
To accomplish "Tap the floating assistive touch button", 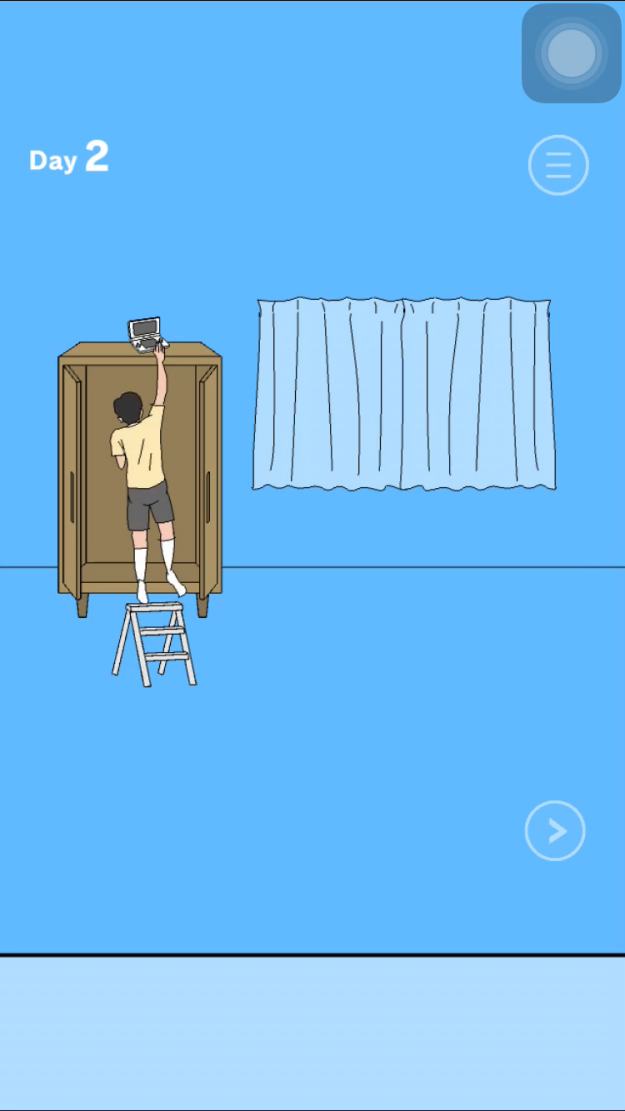I will coord(571,53).
